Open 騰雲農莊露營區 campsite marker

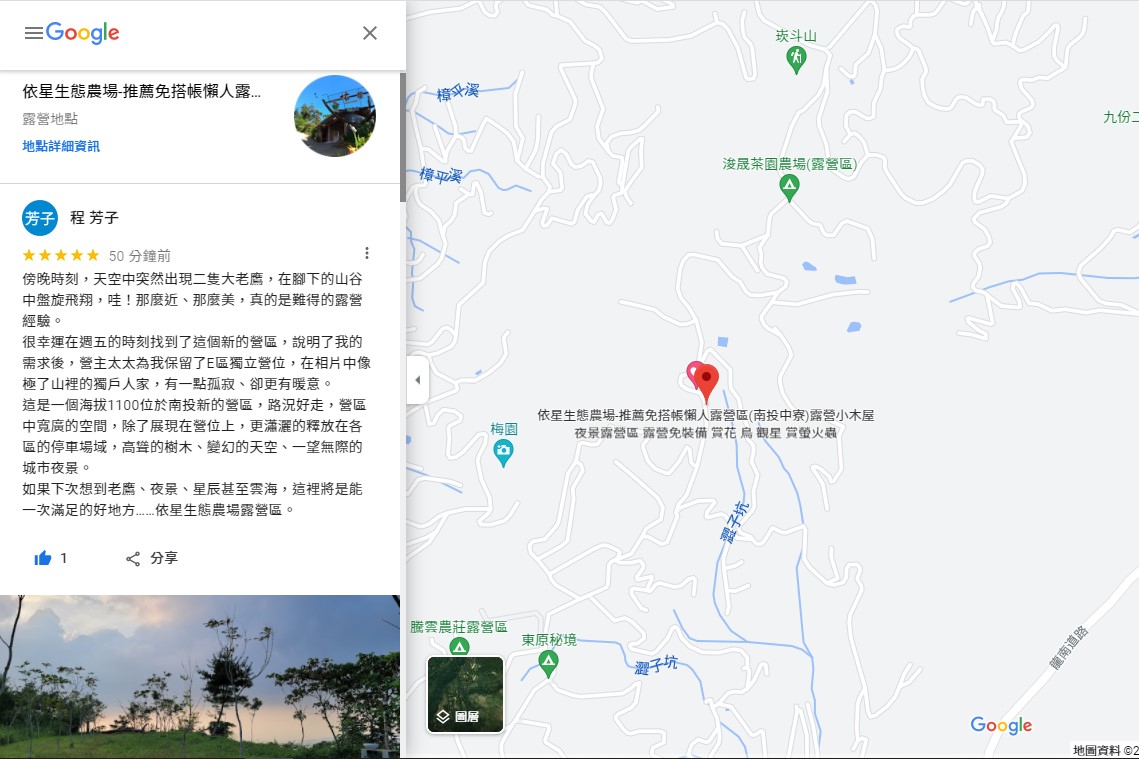click(459, 647)
